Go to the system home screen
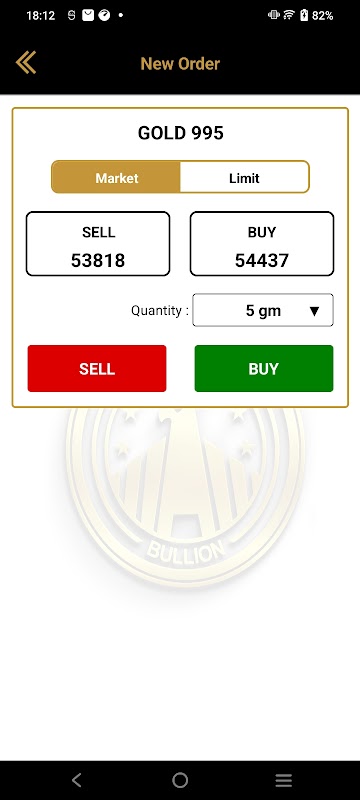This screenshot has height=800, width=360. (x=180, y=780)
